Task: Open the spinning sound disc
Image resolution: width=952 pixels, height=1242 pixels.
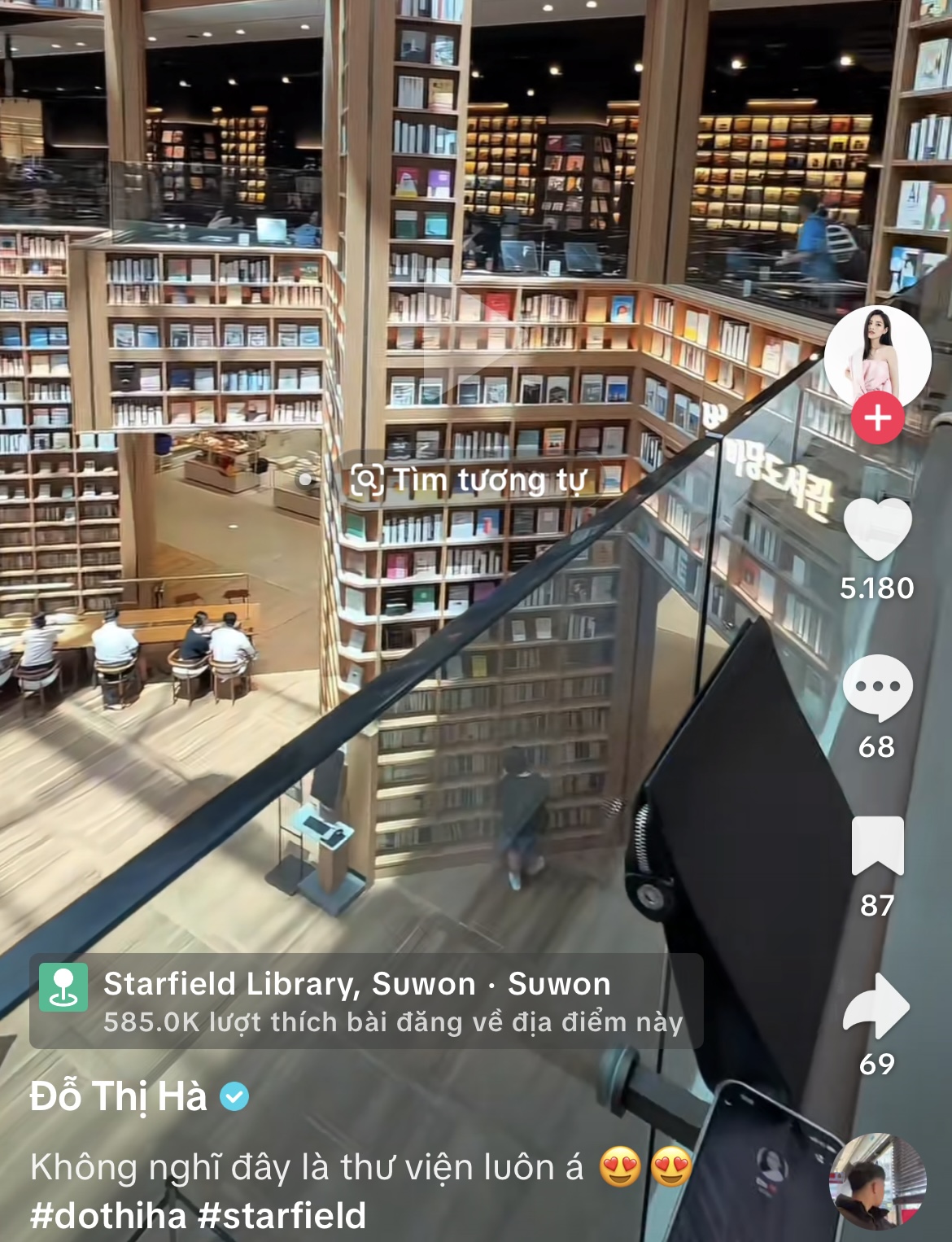Action: tap(877, 1182)
